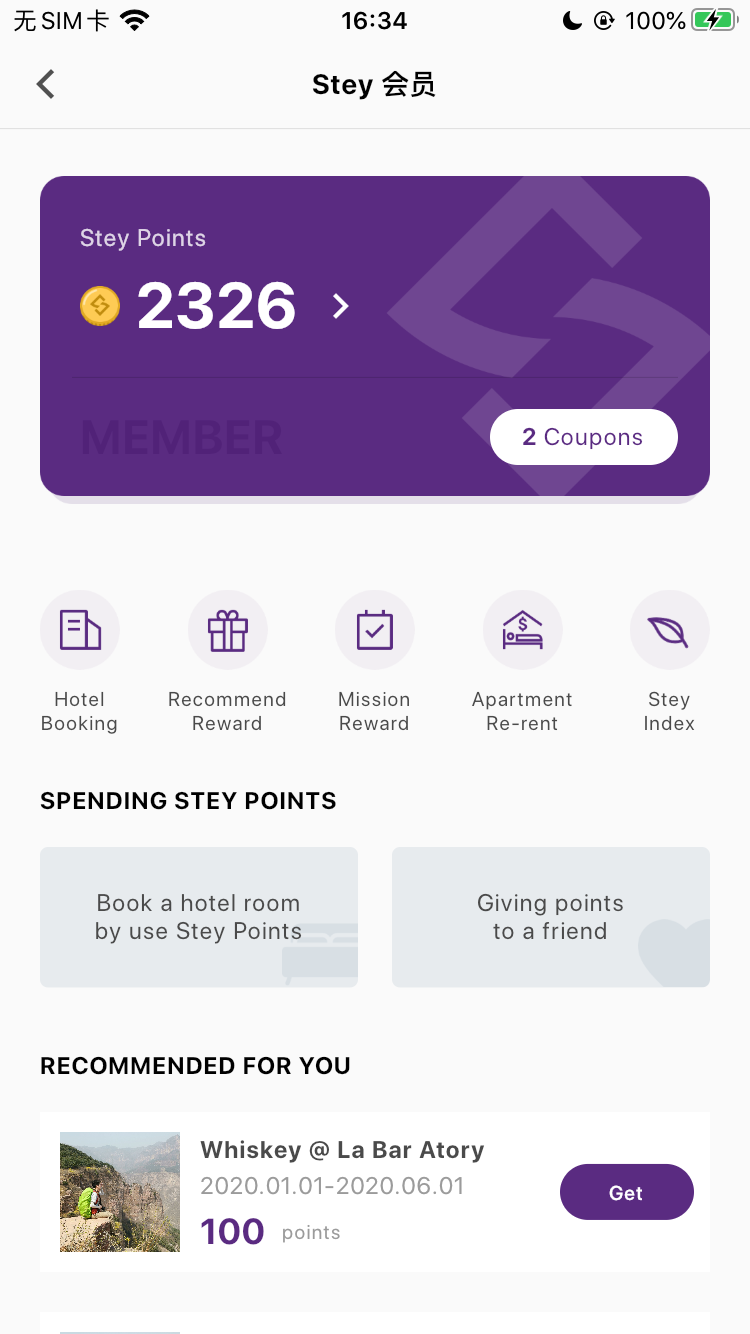Select the Recommend Reward gift icon

pyautogui.click(x=227, y=630)
